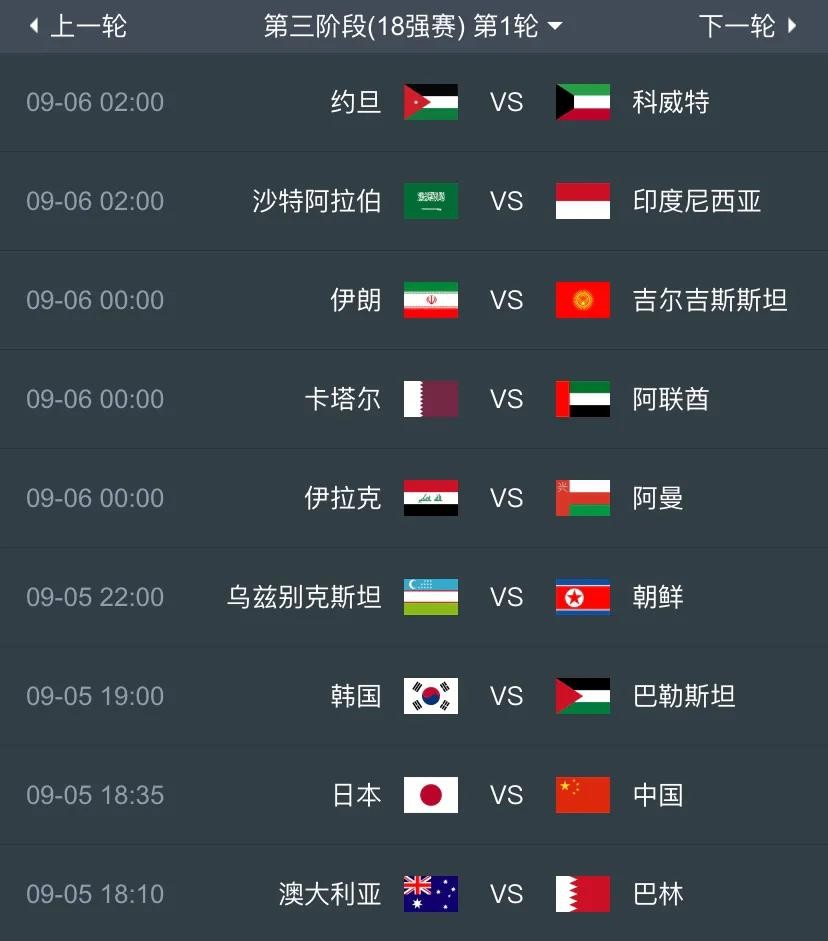Go to previous round (上一轮)
The width and height of the screenshot is (828, 941).
tap(78, 26)
